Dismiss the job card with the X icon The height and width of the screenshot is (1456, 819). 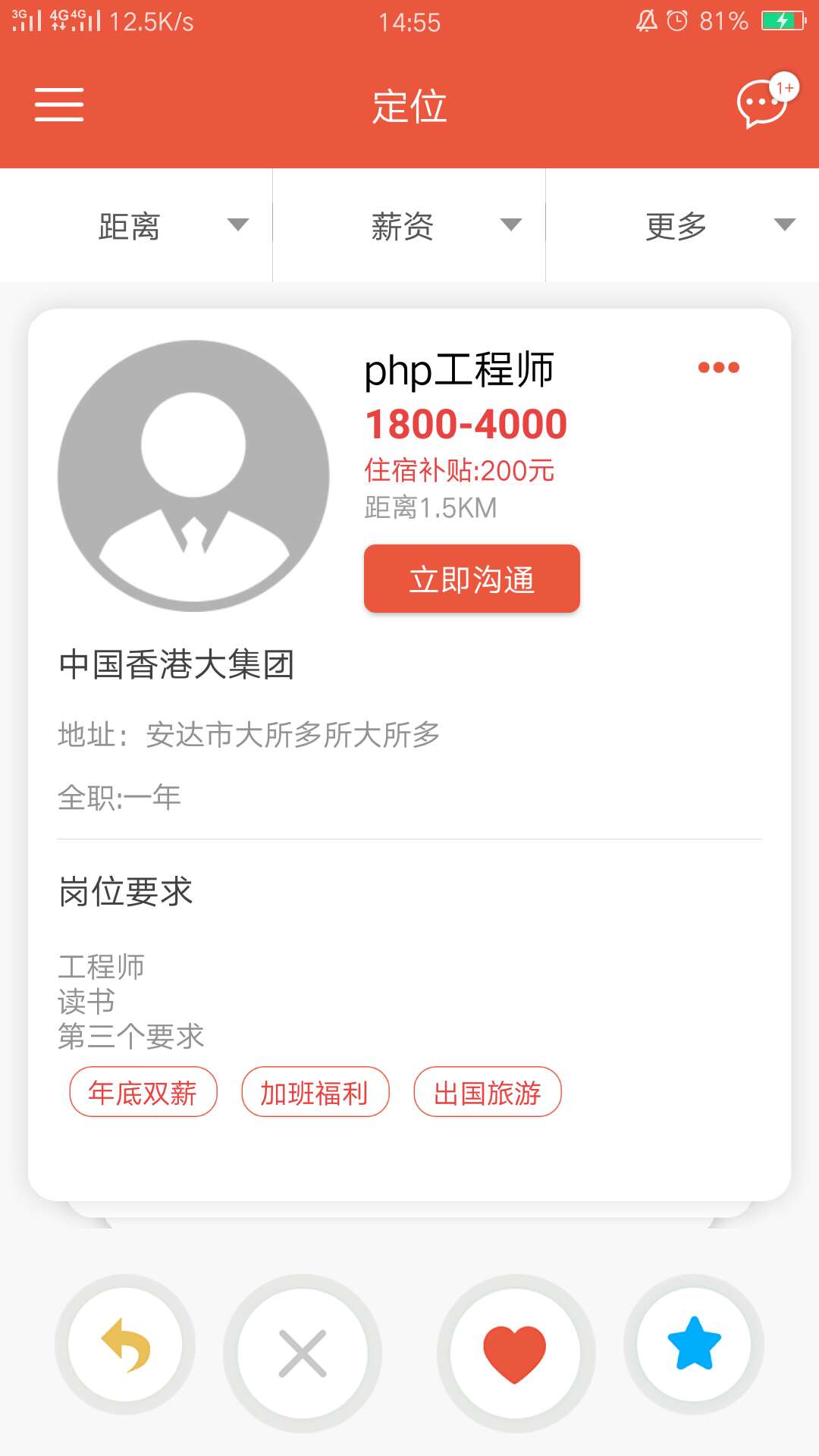300,1346
